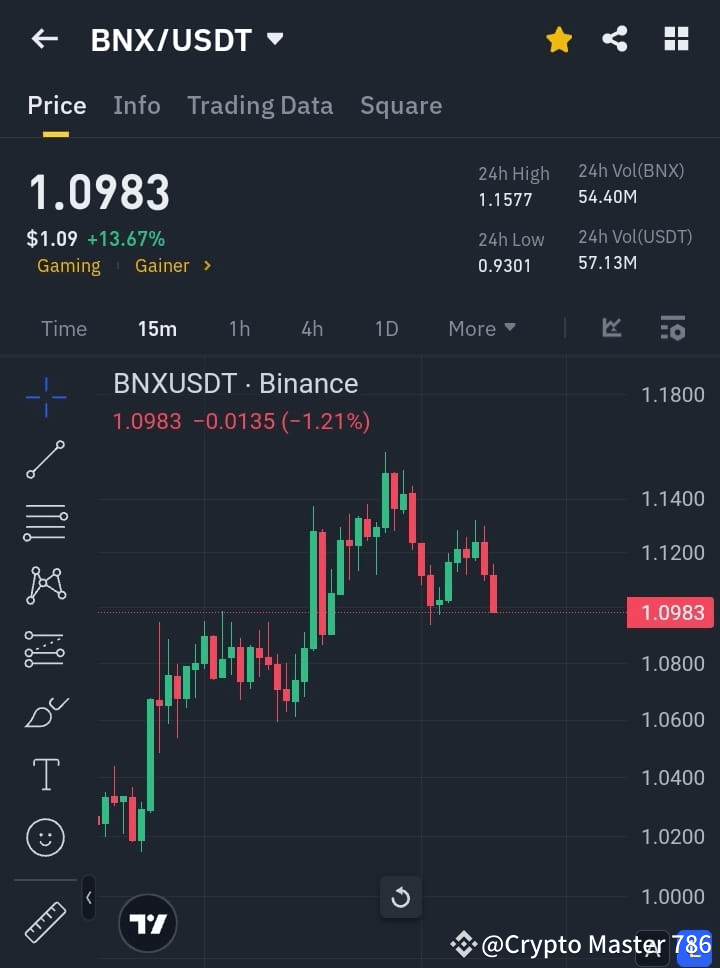The width and height of the screenshot is (720, 968).
Task: Select the crosshair cursor tool
Action: (x=45, y=398)
